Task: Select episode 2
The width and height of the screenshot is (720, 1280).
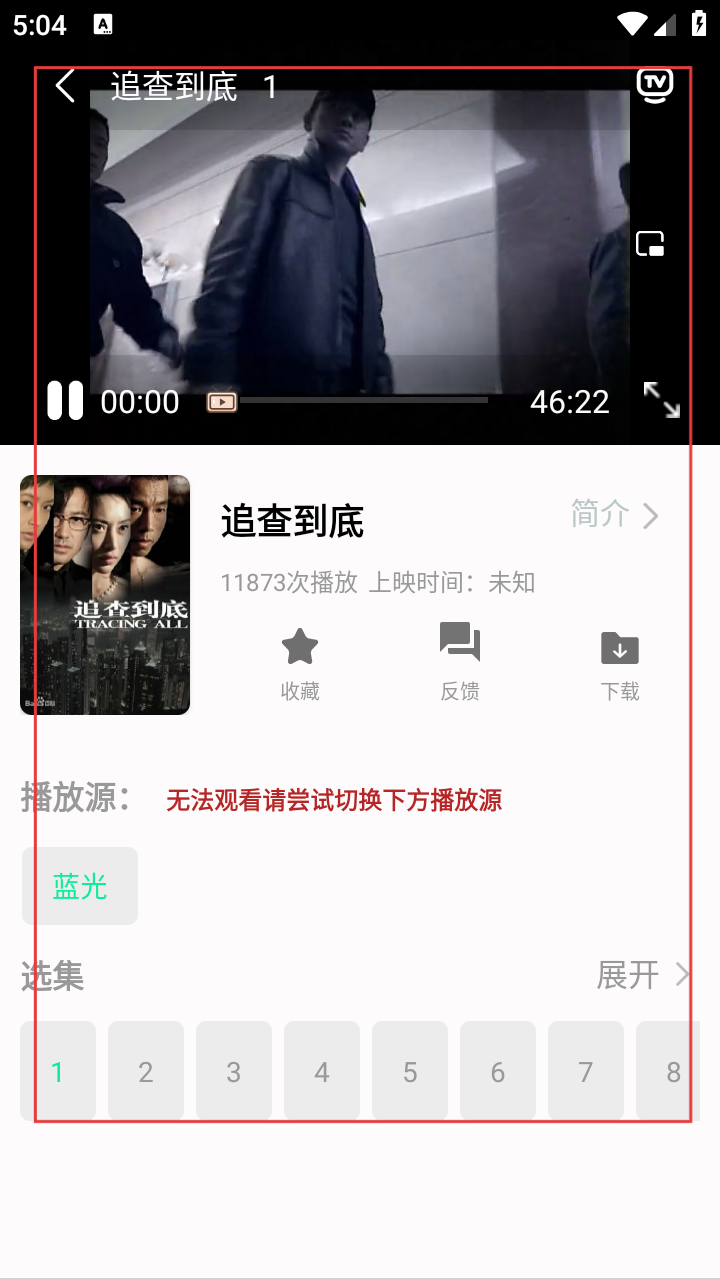Action: click(x=146, y=1071)
